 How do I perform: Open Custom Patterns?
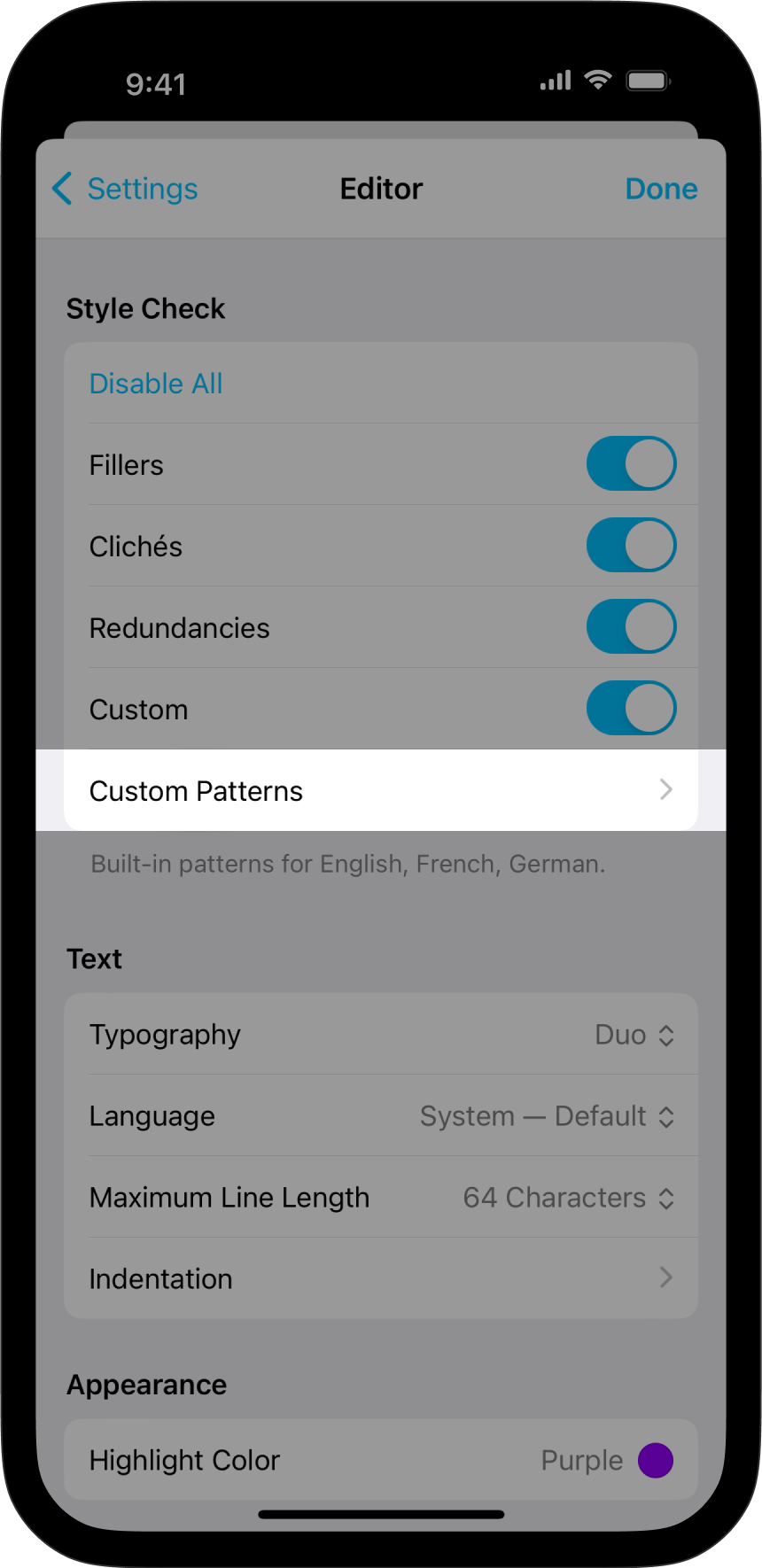tap(381, 790)
